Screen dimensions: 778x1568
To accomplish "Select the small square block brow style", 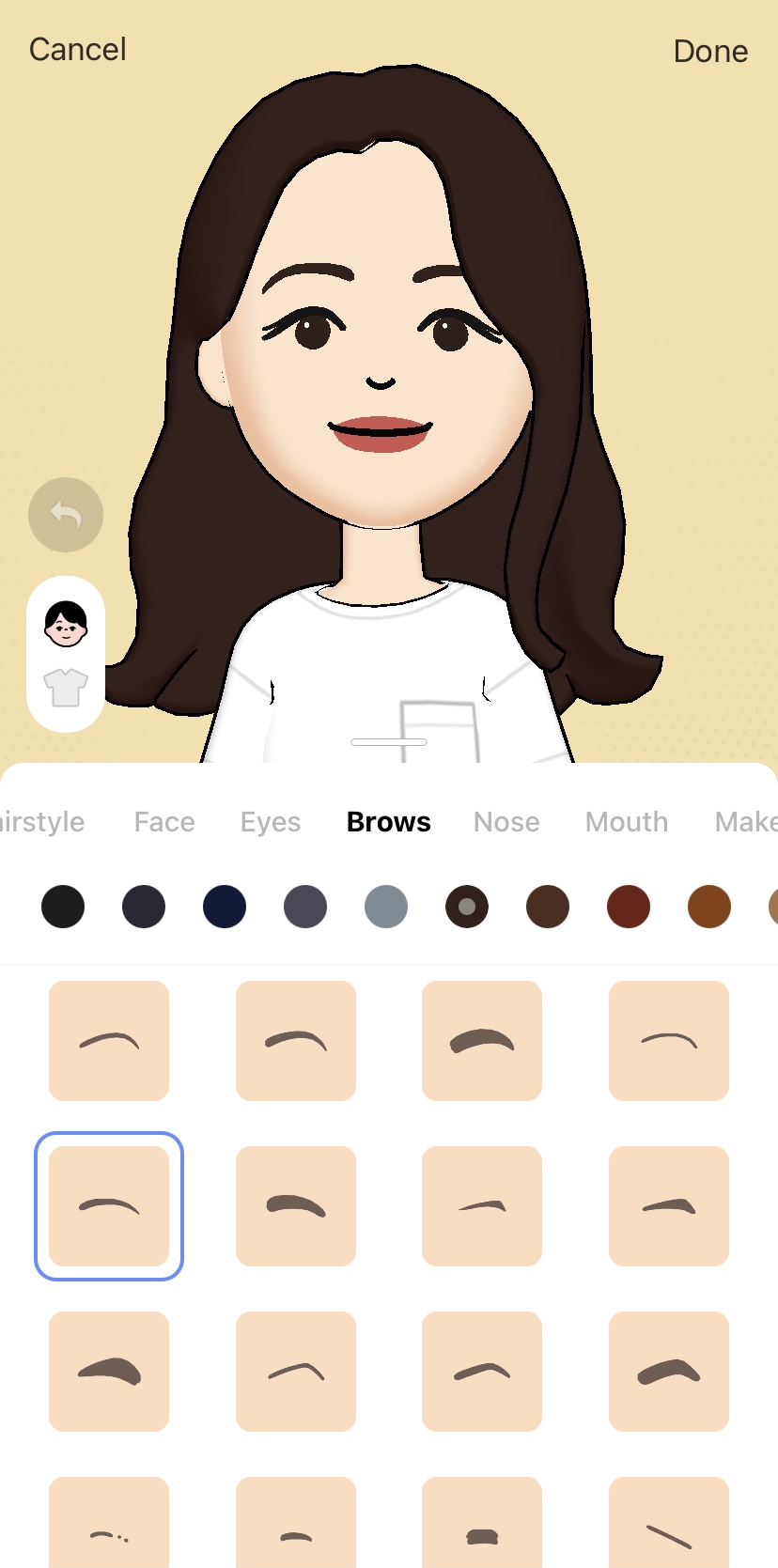I will 481,1522.
